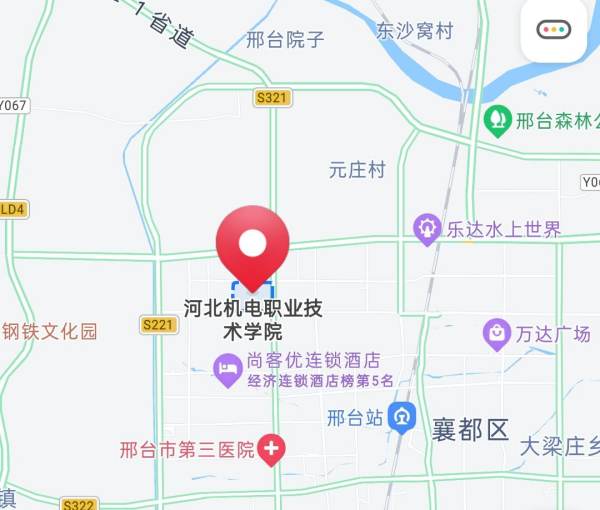Open 乐达水上世界 map marker
Viewport: 600px width, 510px height.
point(428,229)
